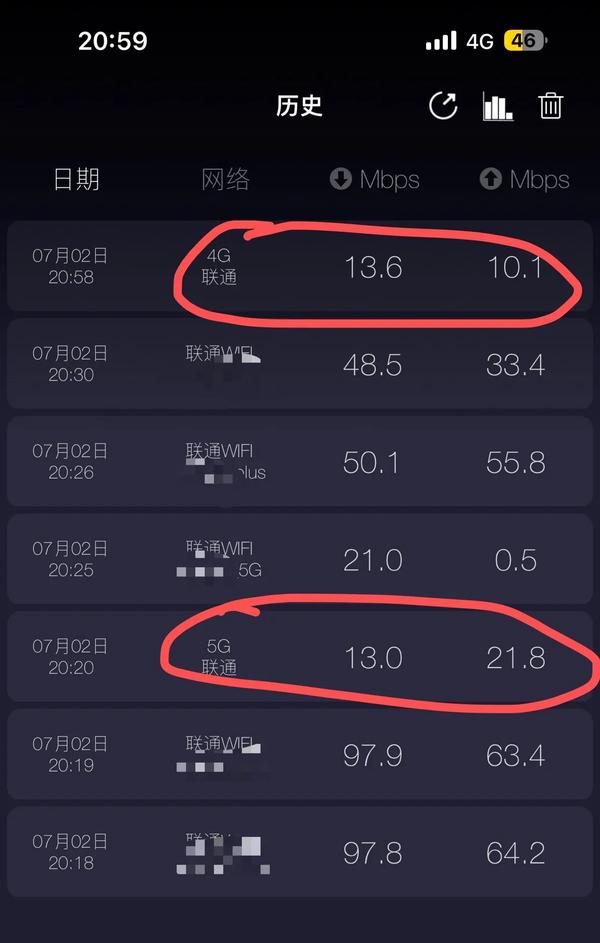Open the 20:30 WiFi result with 48.5 download
The width and height of the screenshot is (600, 943).
tap(300, 364)
